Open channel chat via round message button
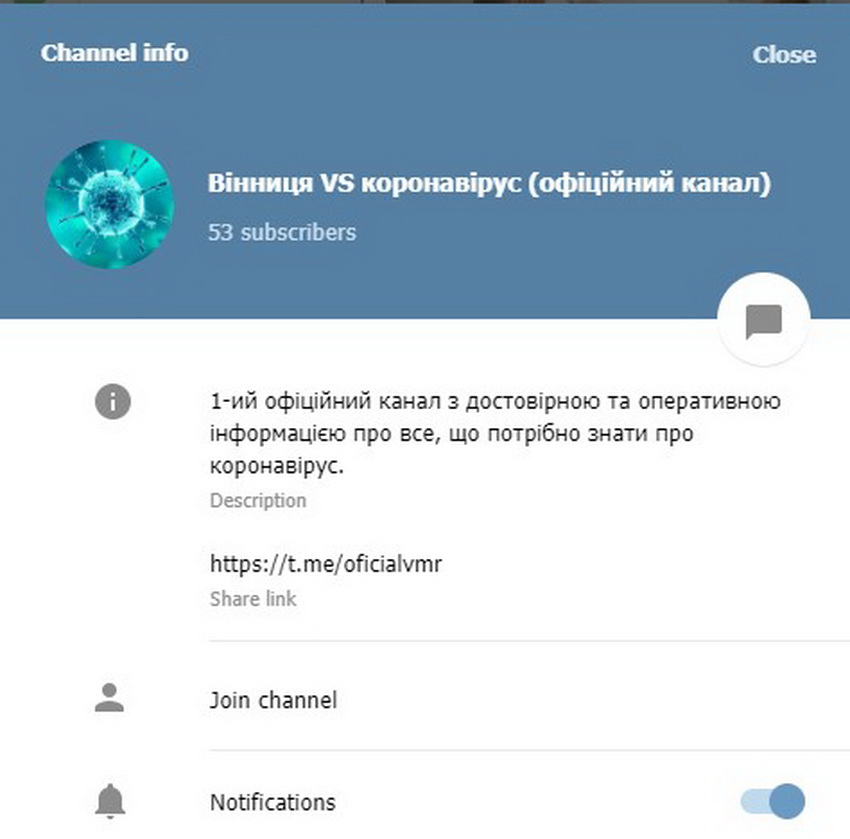 click(763, 320)
